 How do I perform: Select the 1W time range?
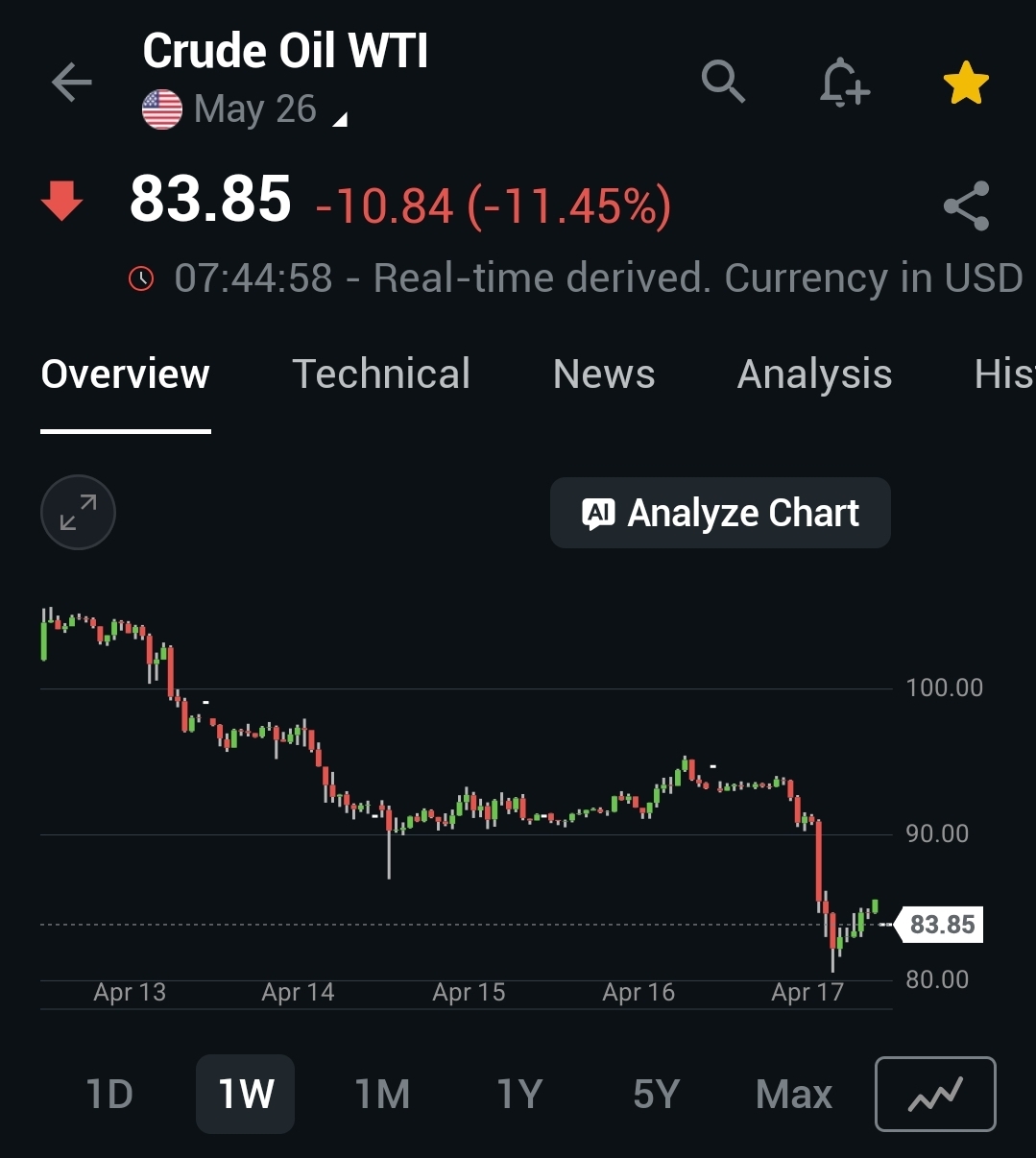(x=246, y=1095)
